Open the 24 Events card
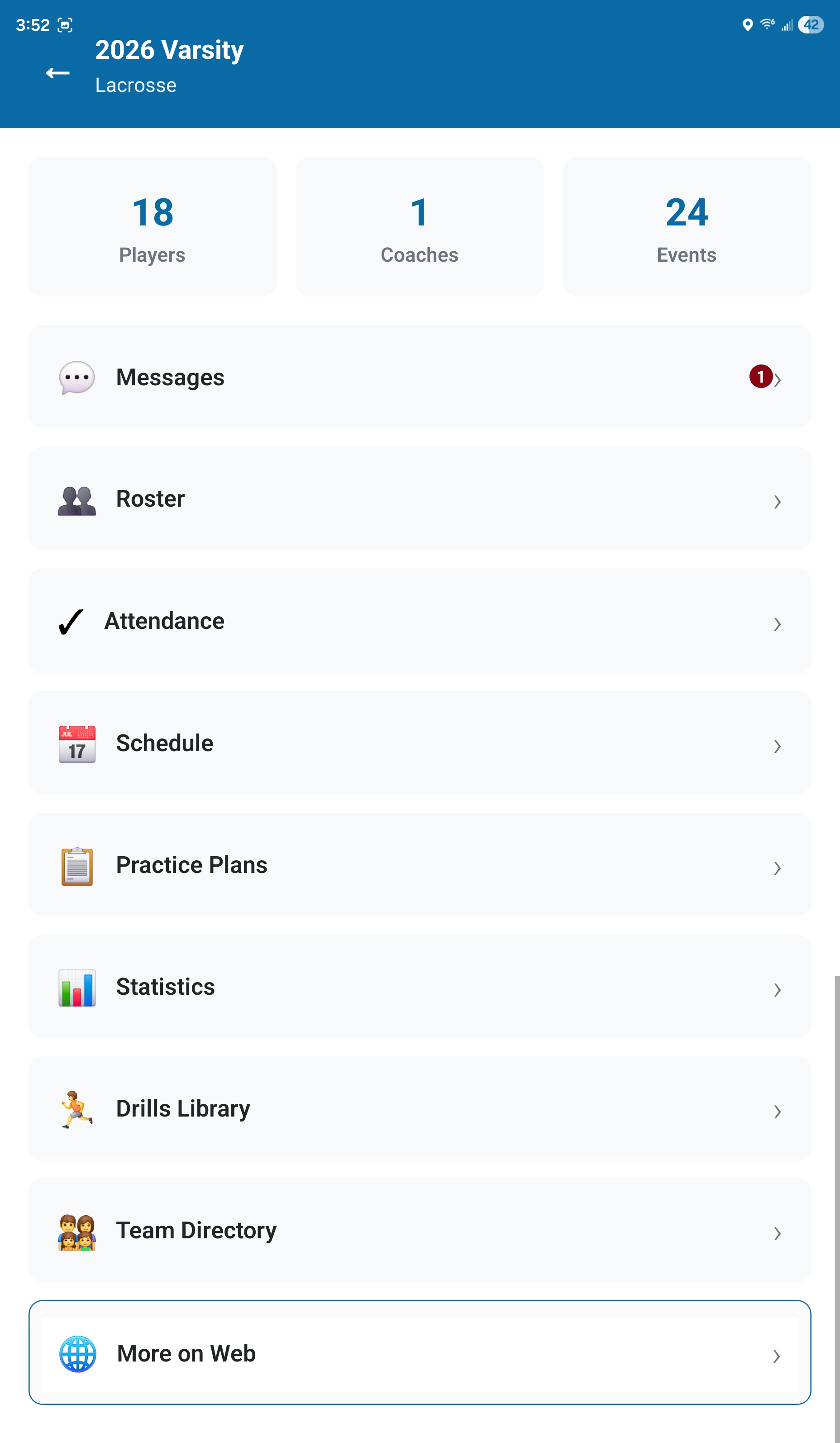The image size is (840, 1443). point(687,225)
